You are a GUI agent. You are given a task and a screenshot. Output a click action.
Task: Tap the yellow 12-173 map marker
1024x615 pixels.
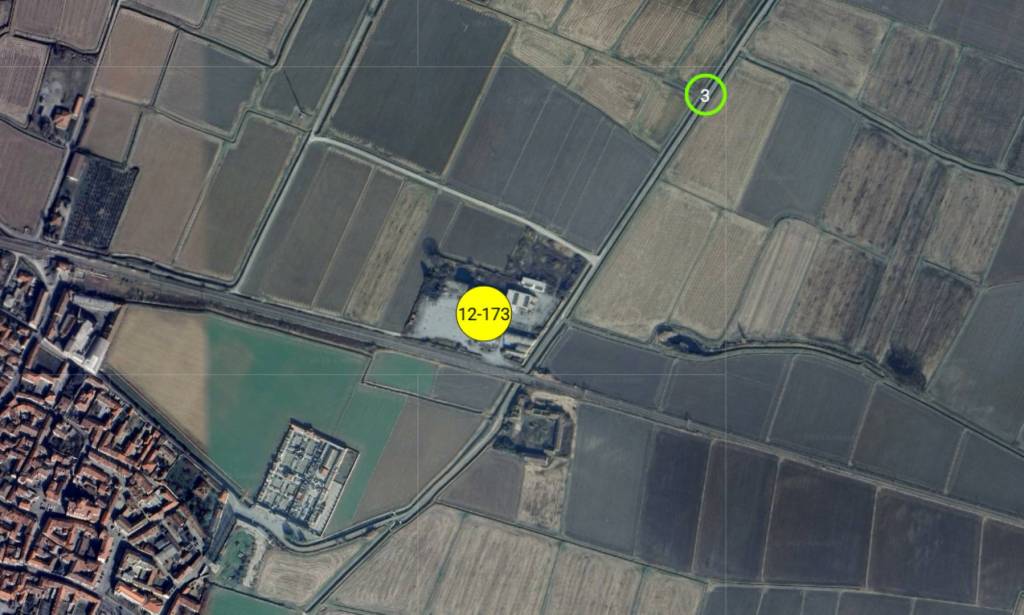tap(484, 314)
